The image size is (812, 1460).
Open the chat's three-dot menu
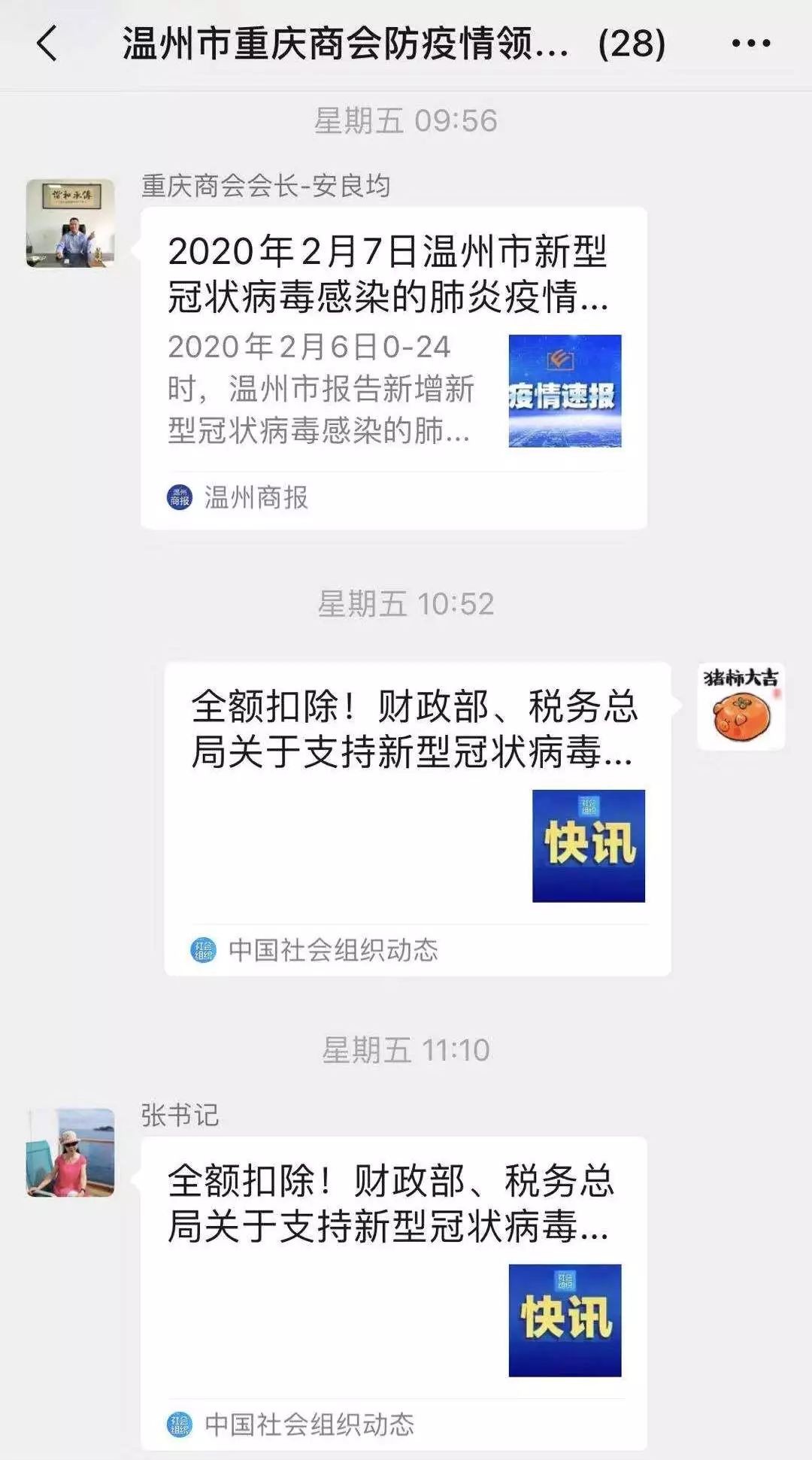point(750,44)
